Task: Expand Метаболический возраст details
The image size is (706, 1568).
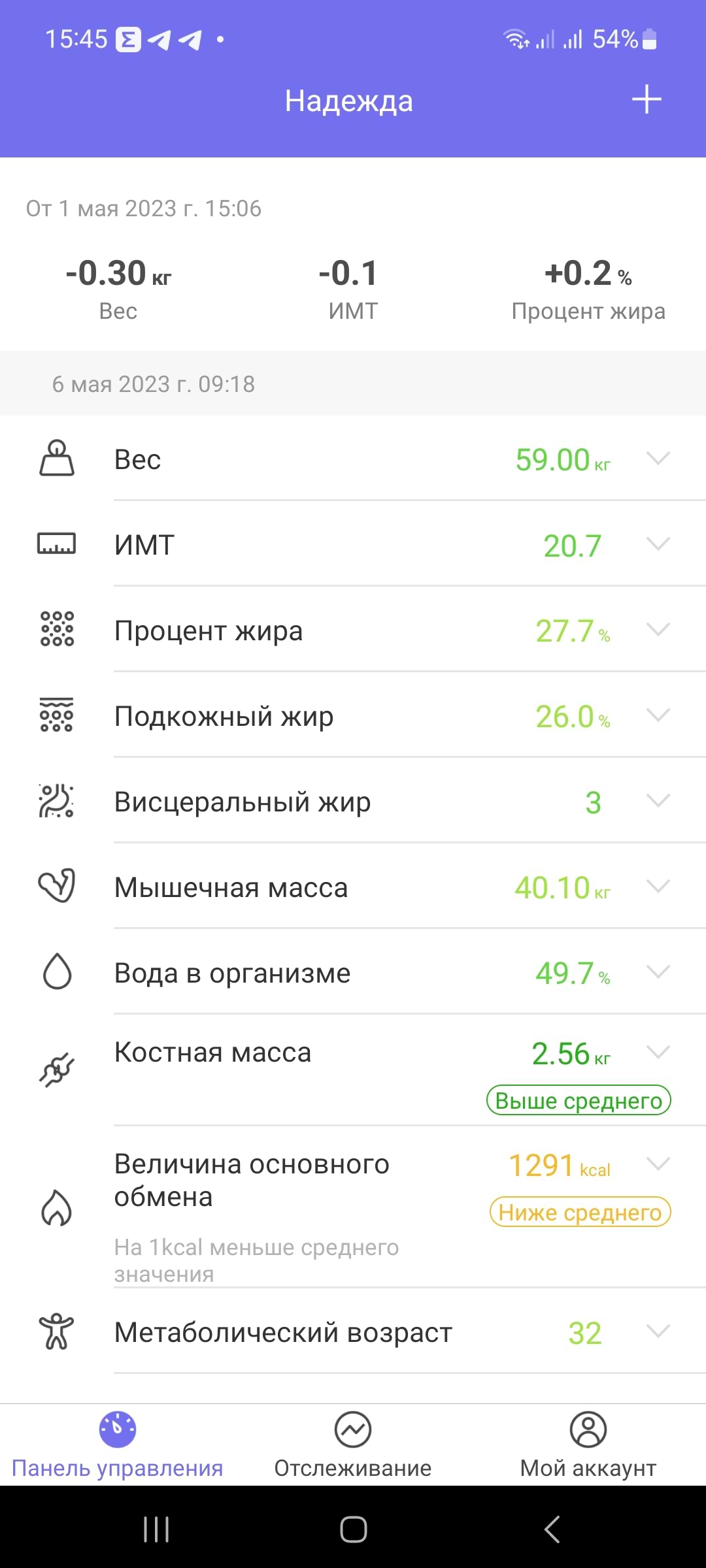Action: pyautogui.click(x=658, y=1331)
